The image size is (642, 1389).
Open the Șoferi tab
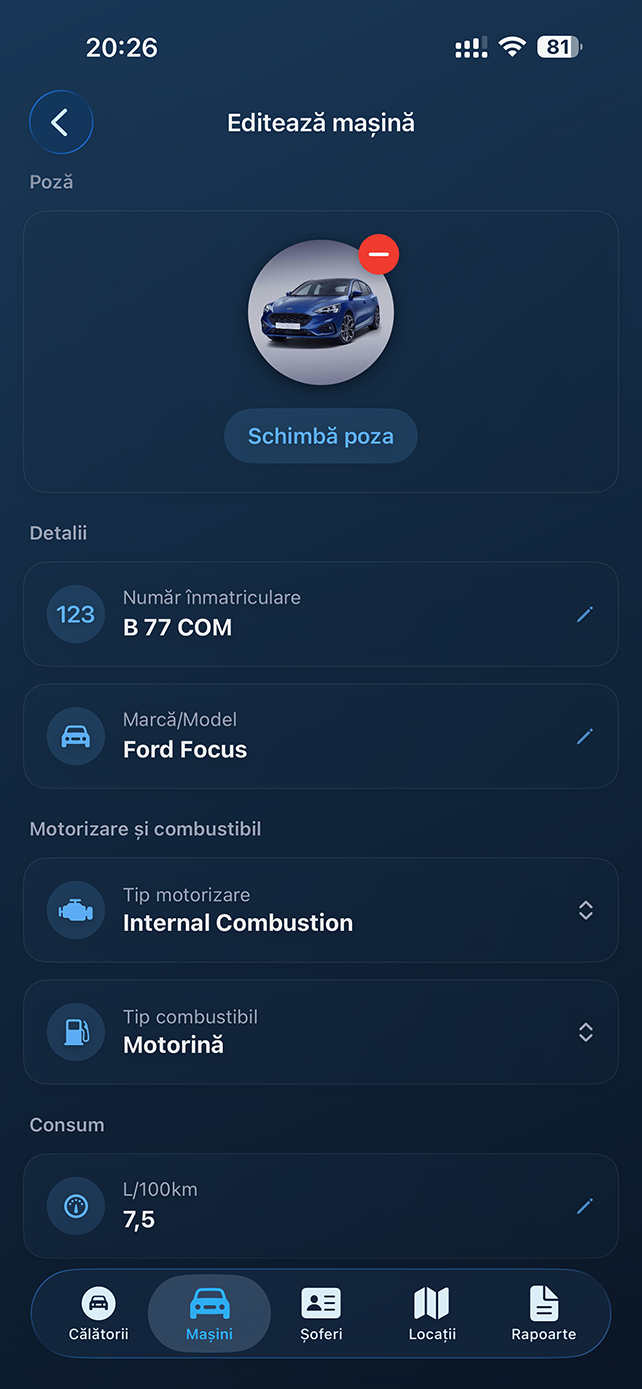[x=321, y=1314]
